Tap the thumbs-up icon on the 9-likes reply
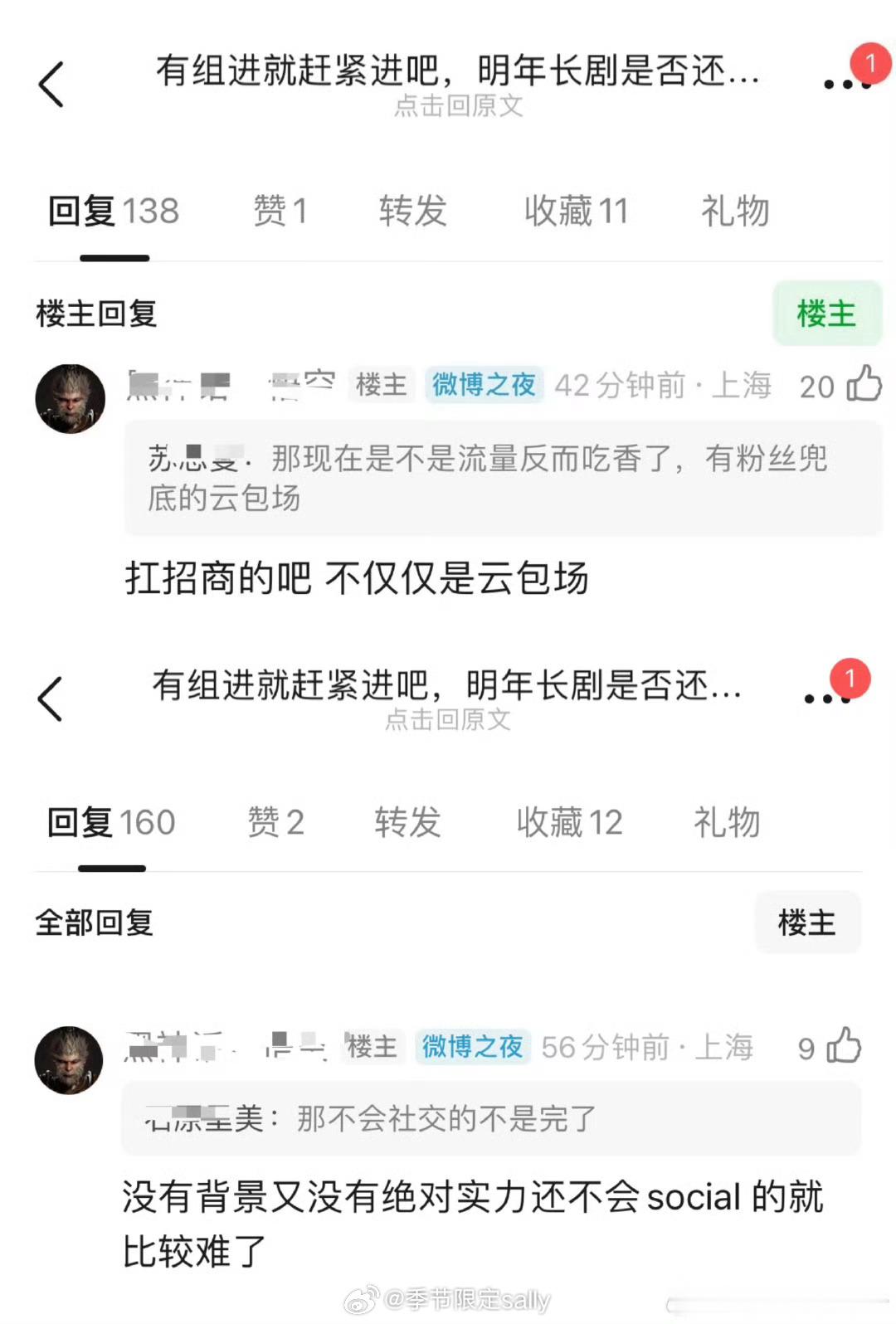This screenshot has height=1324, width=896. tap(845, 1047)
